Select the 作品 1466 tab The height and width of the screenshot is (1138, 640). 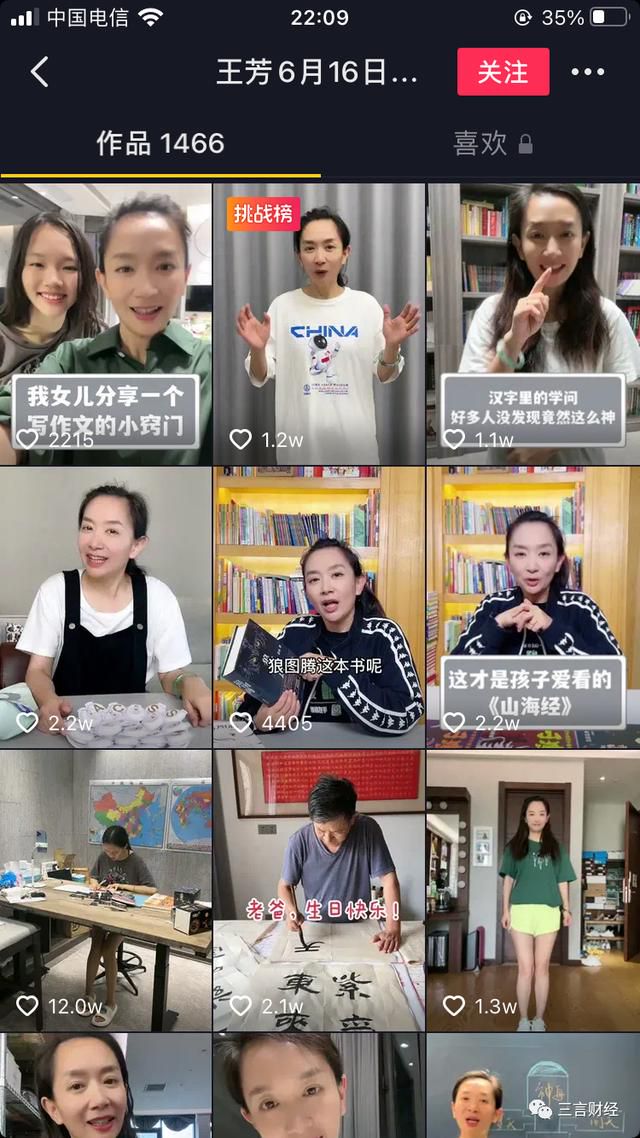tap(160, 143)
